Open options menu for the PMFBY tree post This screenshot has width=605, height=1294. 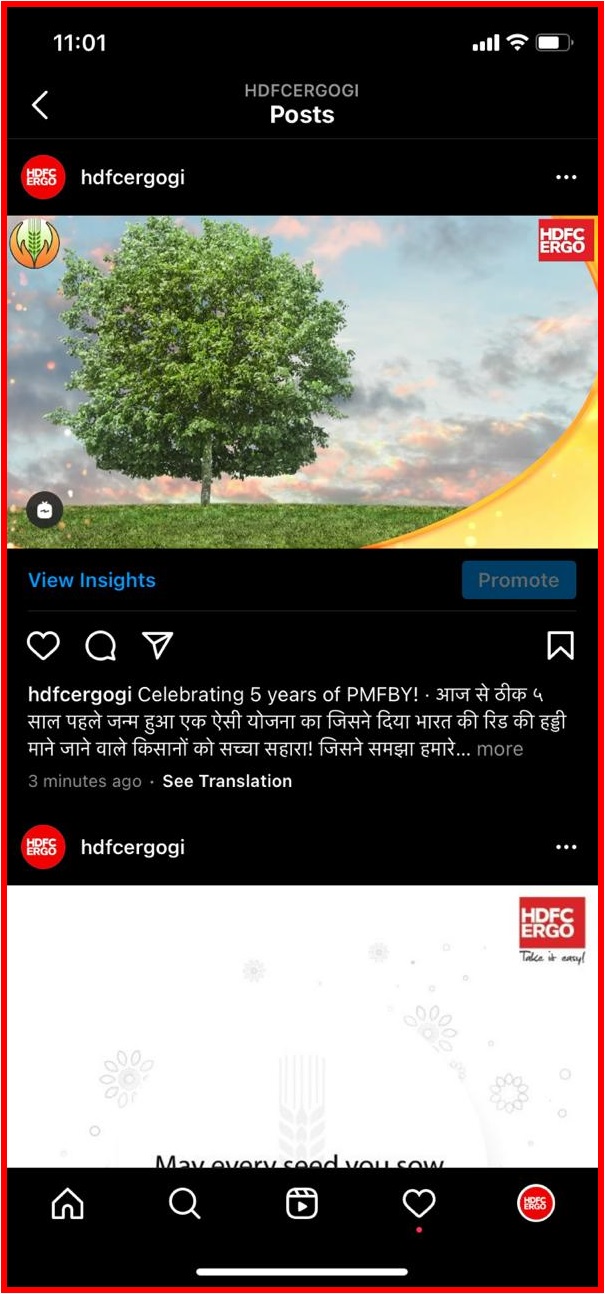click(x=566, y=178)
